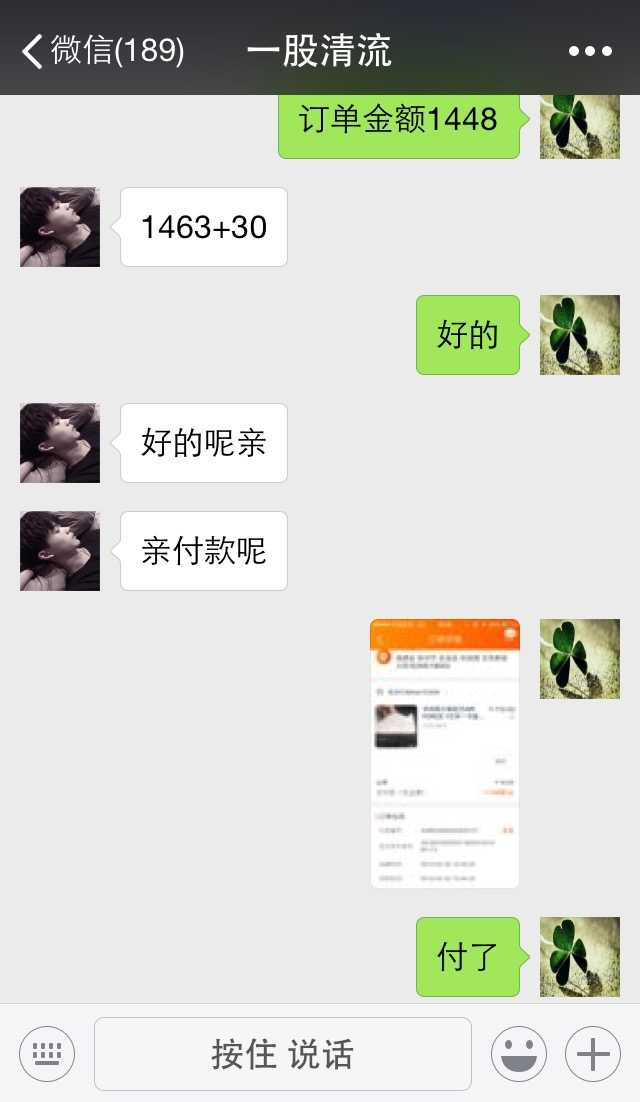The height and width of the screenshot is (1102, 640).
Task: Open my clover avatar beside 付了
Action: (x=580, y=957)
